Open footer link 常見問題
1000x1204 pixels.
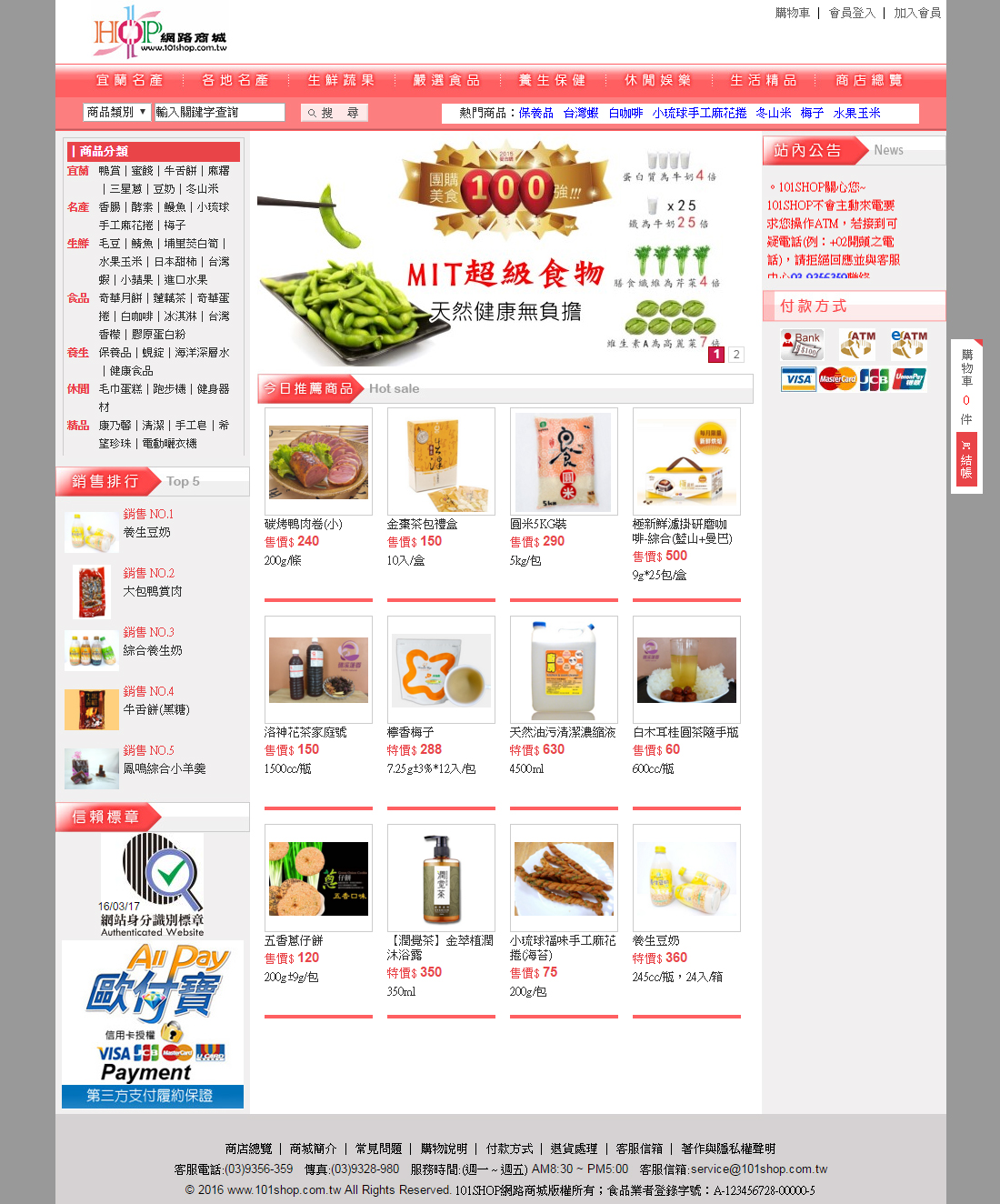click(378, 1149)
